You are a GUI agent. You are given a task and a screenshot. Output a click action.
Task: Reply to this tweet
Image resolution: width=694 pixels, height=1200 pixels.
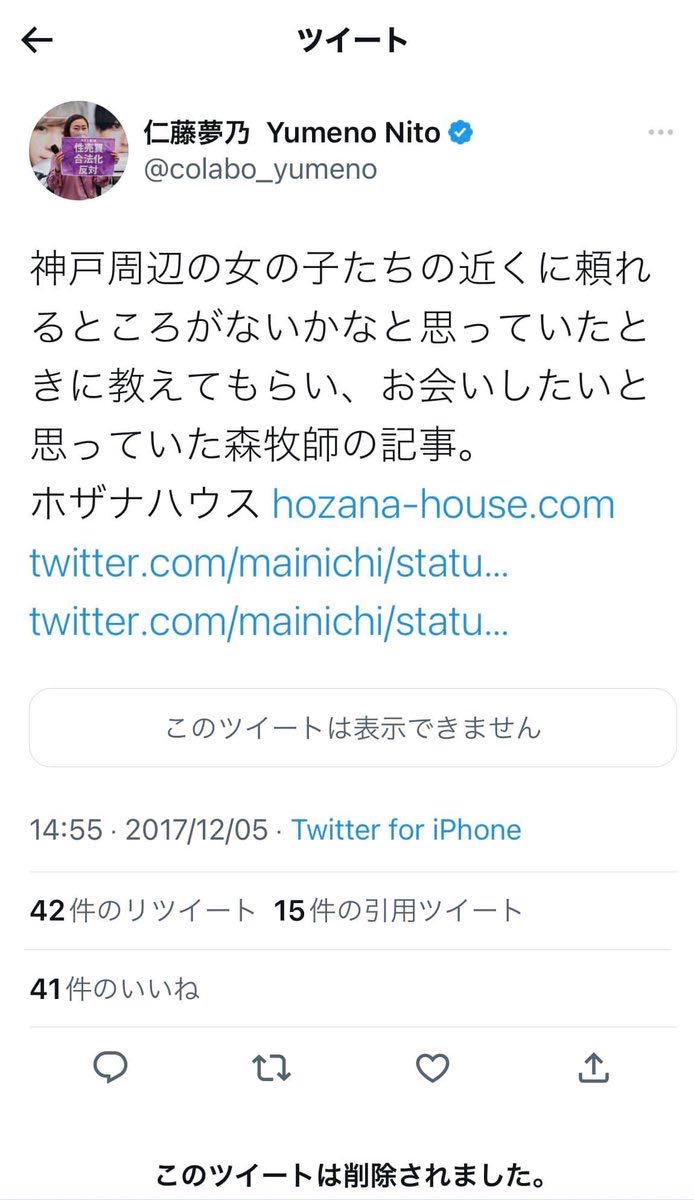pyautogui.click(x=109, y=1068)
